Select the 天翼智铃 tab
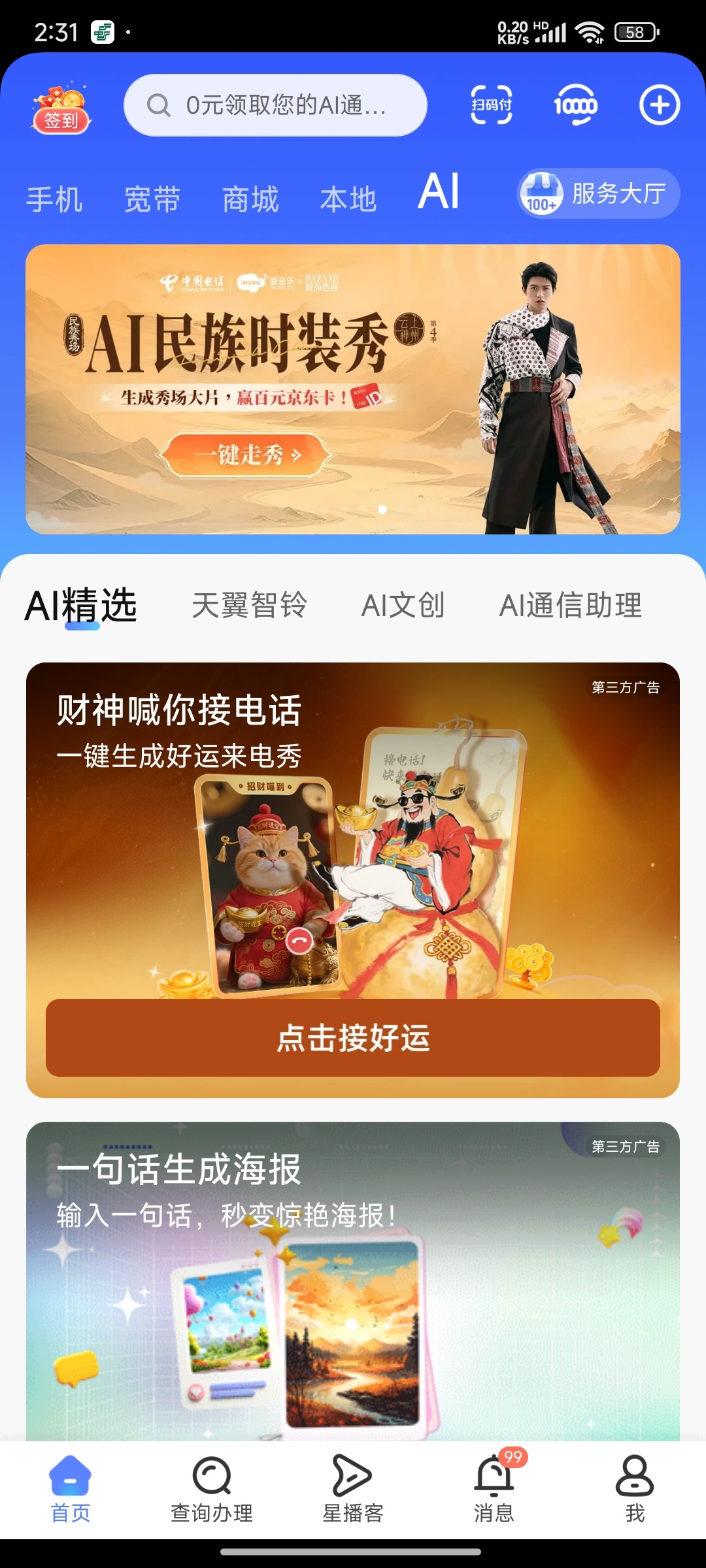 (x=249, y=605)
